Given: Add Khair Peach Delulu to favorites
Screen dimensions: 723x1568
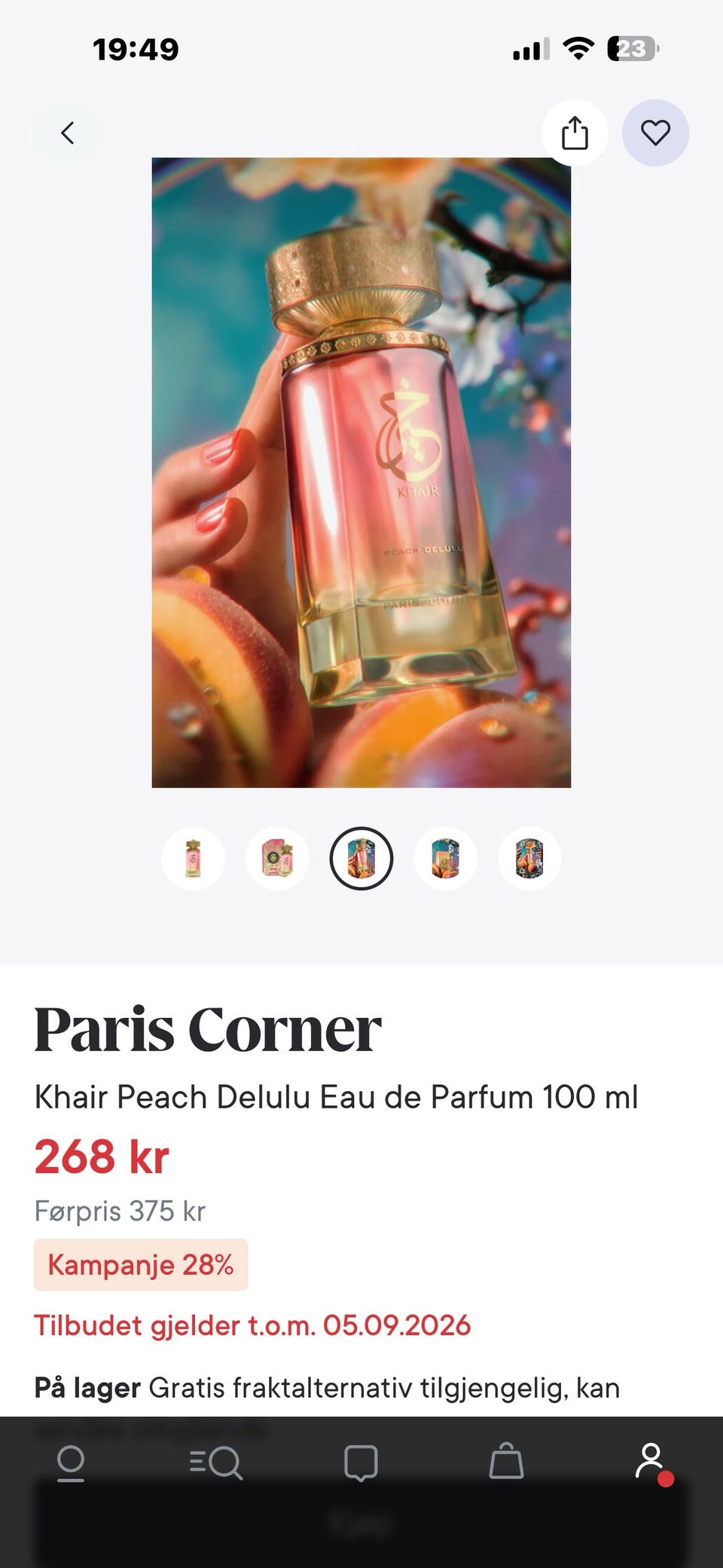Looking at the screenshot, I should coord(655,133).
